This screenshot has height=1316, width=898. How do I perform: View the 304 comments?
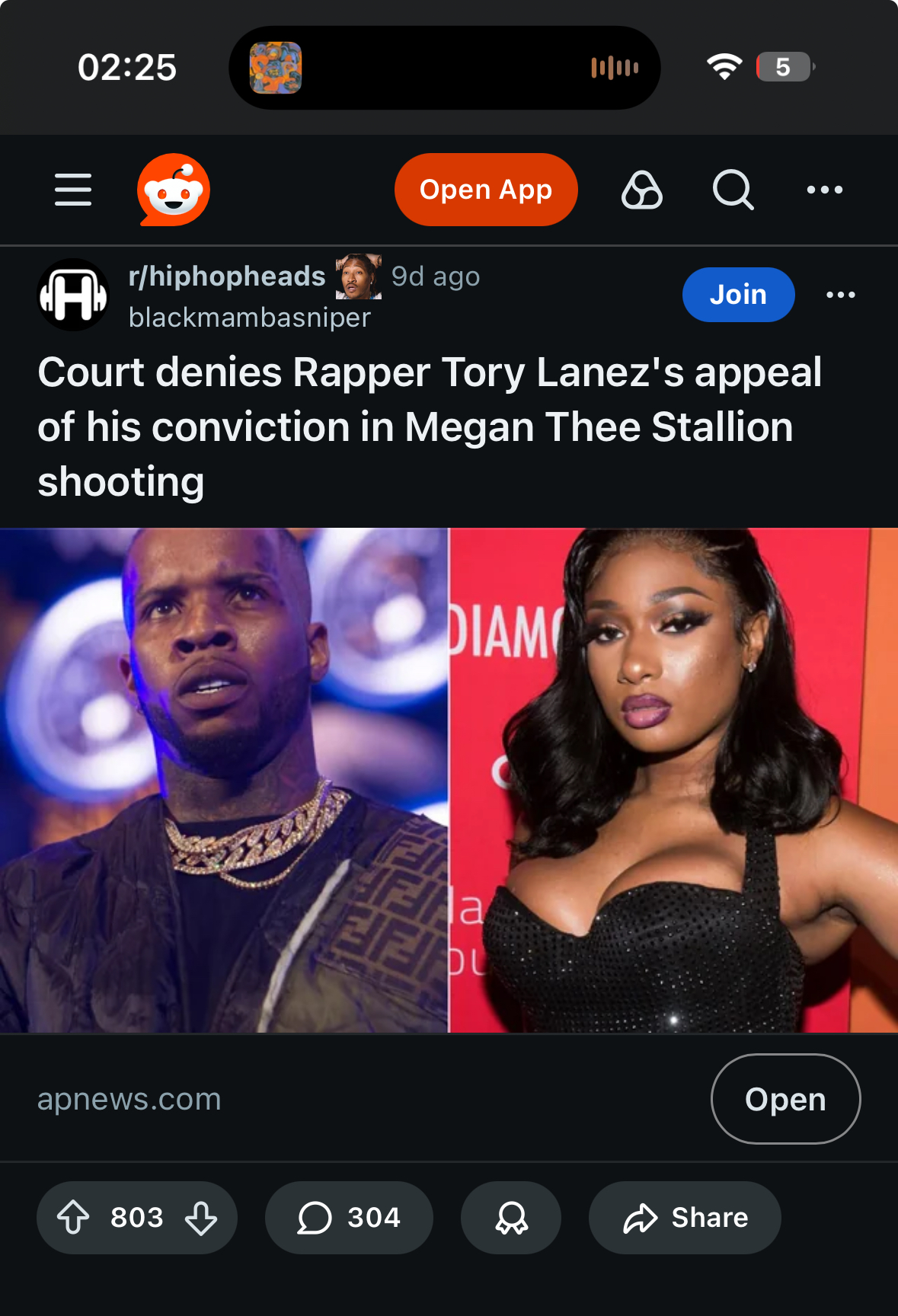pyautogui.click(x=349, y=1217)
